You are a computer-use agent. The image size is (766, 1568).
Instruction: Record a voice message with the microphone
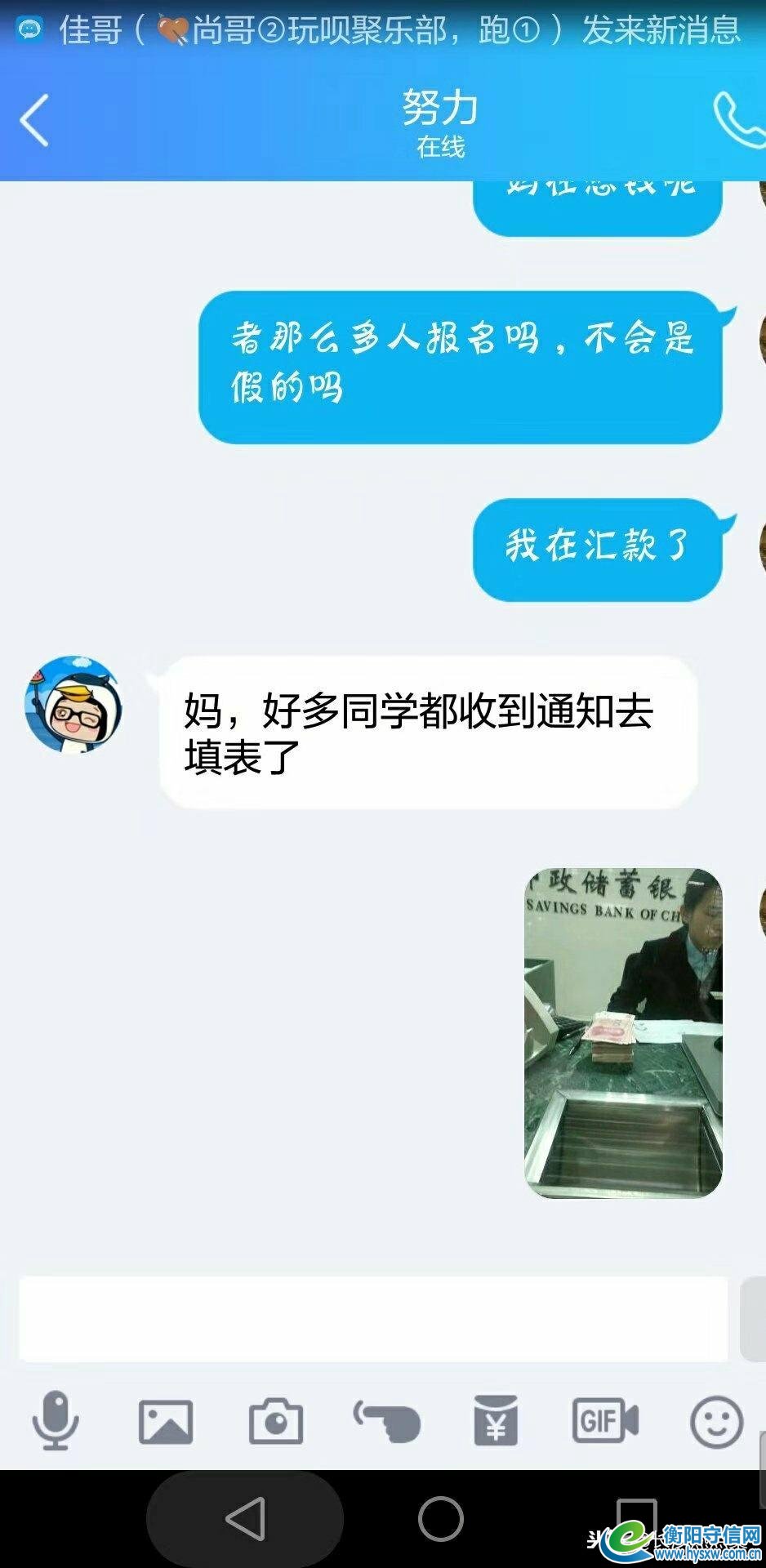(56, 1421)
